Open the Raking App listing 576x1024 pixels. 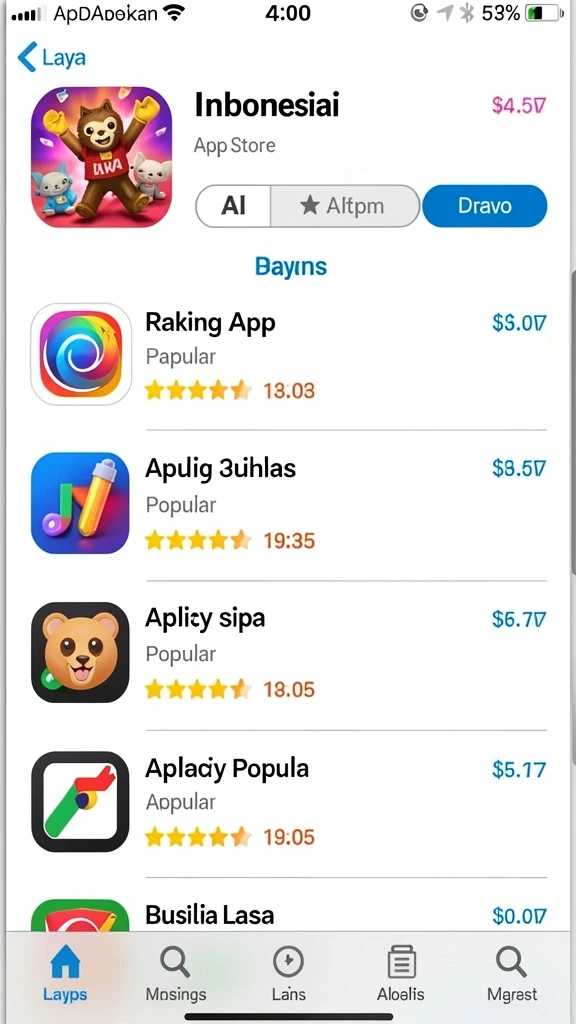[x=288, y=354]
